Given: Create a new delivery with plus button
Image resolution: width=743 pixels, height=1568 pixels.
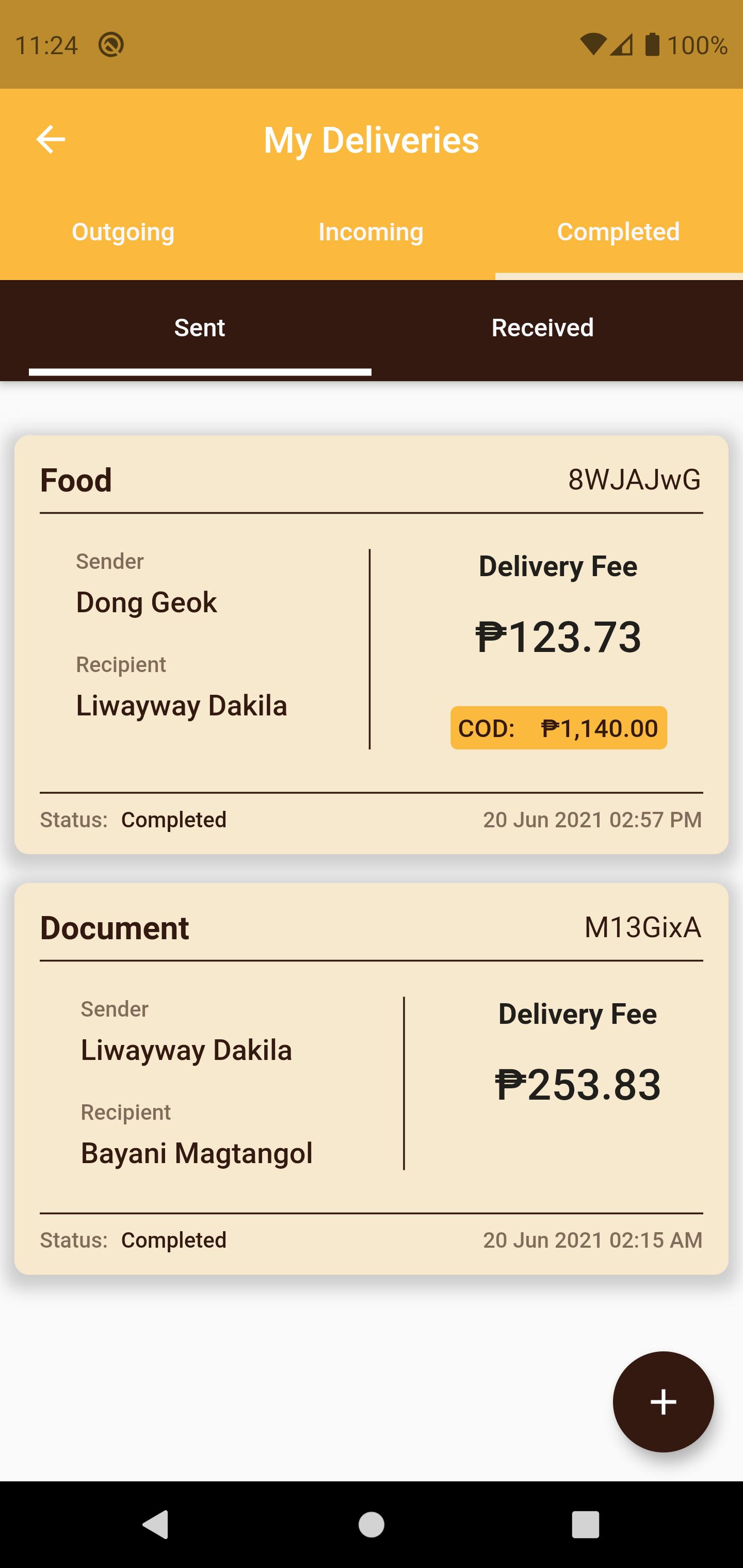Looking at the screenshot, I should click(663, 1402).
